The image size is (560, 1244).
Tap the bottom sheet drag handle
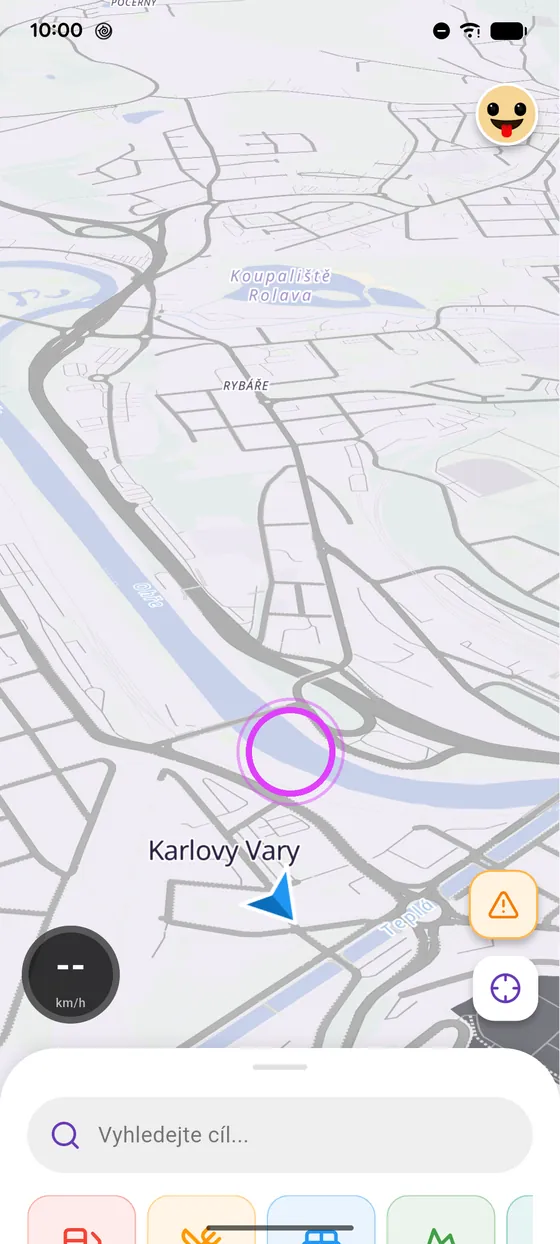tap(280, 1067)
